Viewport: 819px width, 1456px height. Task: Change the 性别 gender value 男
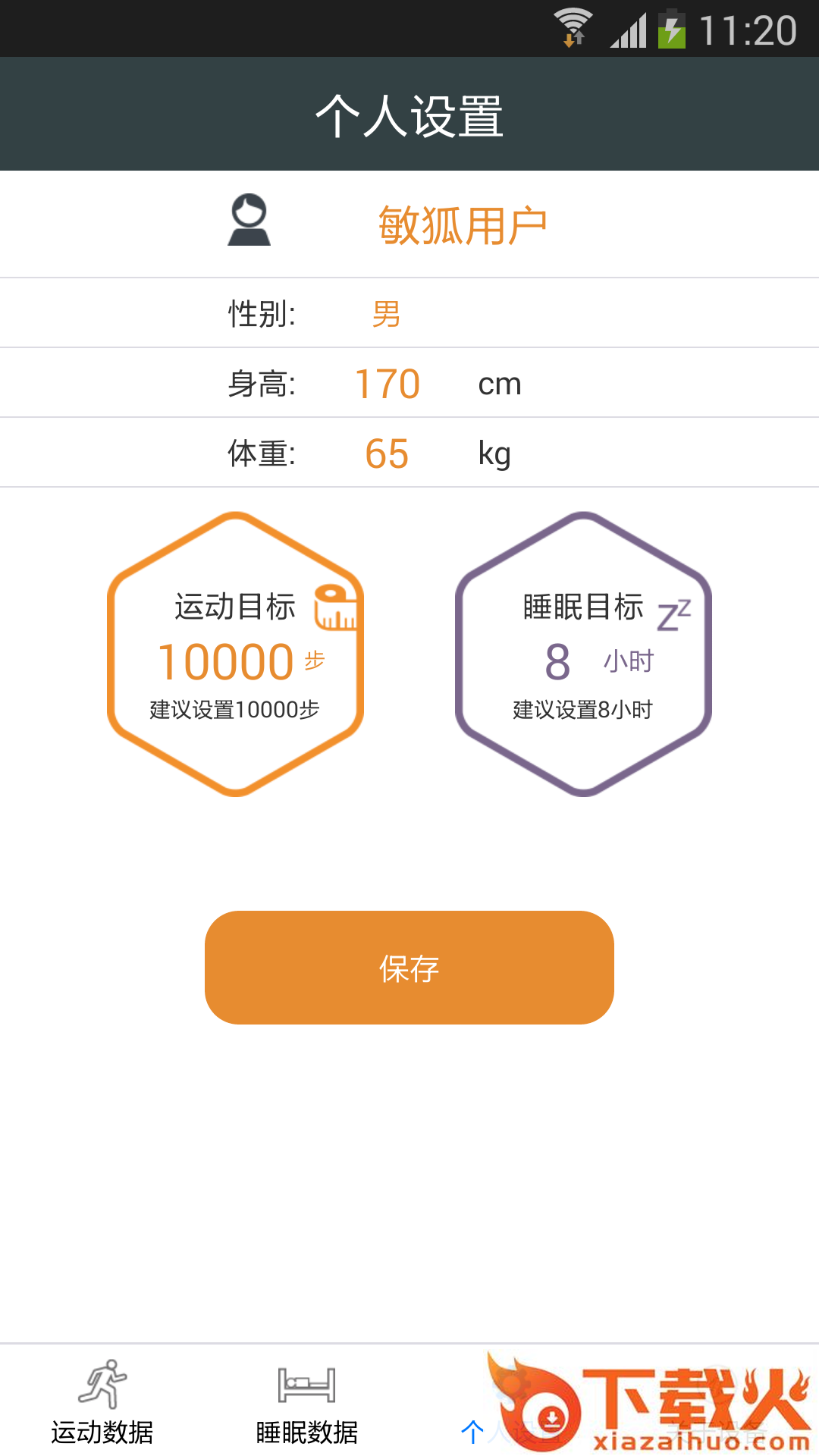(x=386, y=313)
